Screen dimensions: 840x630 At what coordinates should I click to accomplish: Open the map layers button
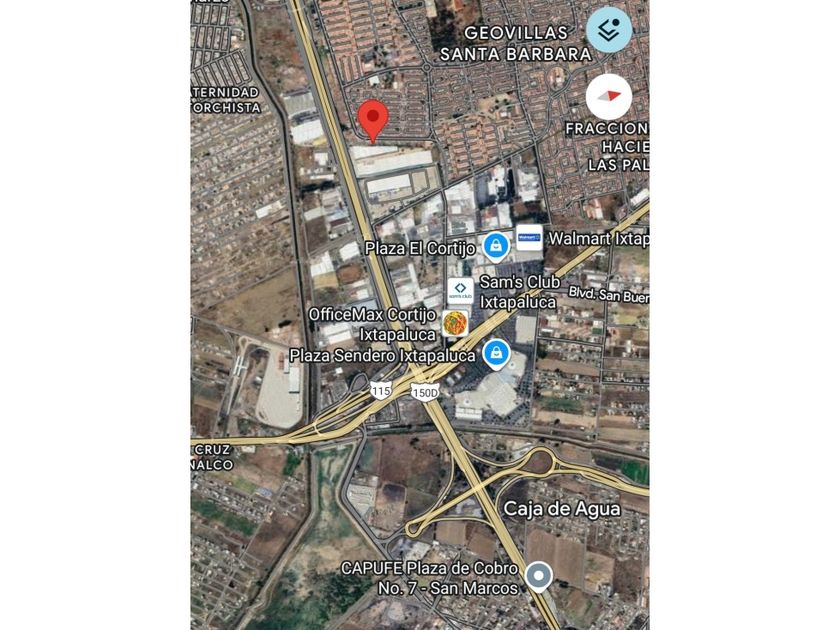(x=608, y=30)
